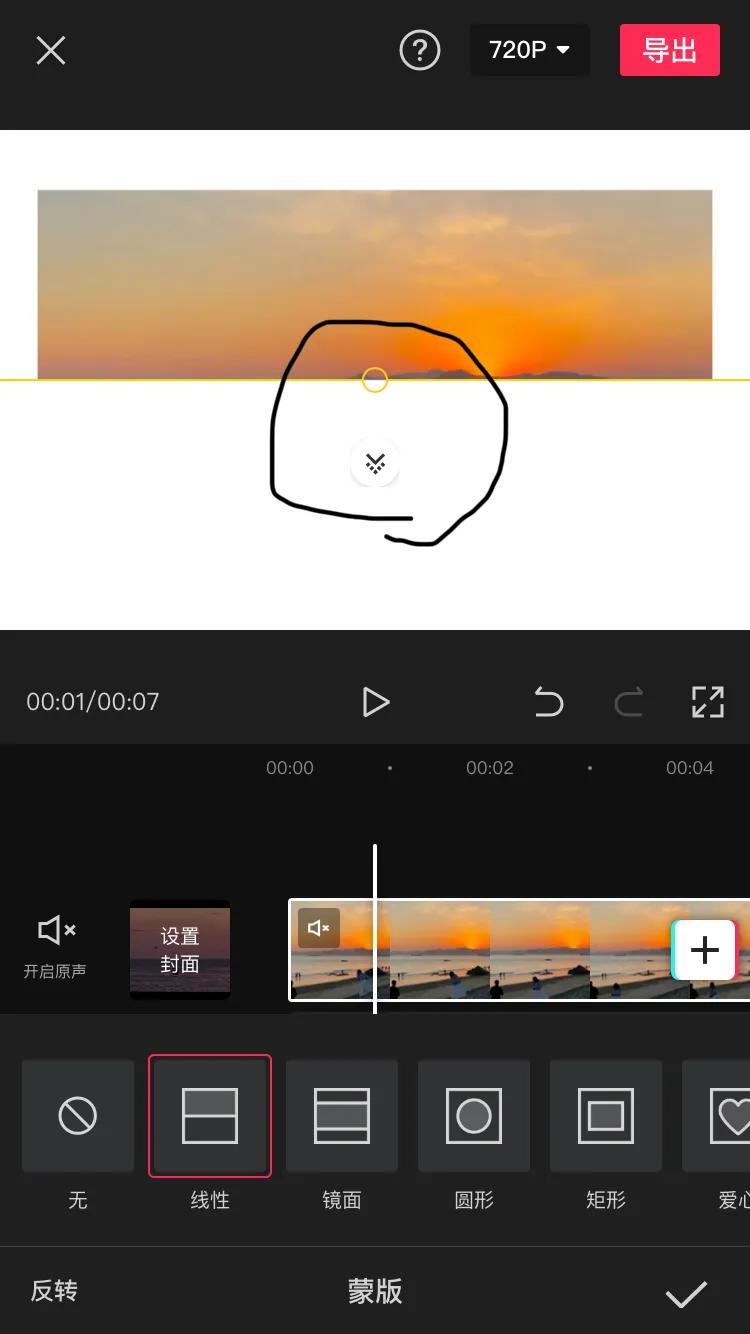Tap the 导出 export button
750x1334 pixels.
pyautogui.click(x=670, y=50)
